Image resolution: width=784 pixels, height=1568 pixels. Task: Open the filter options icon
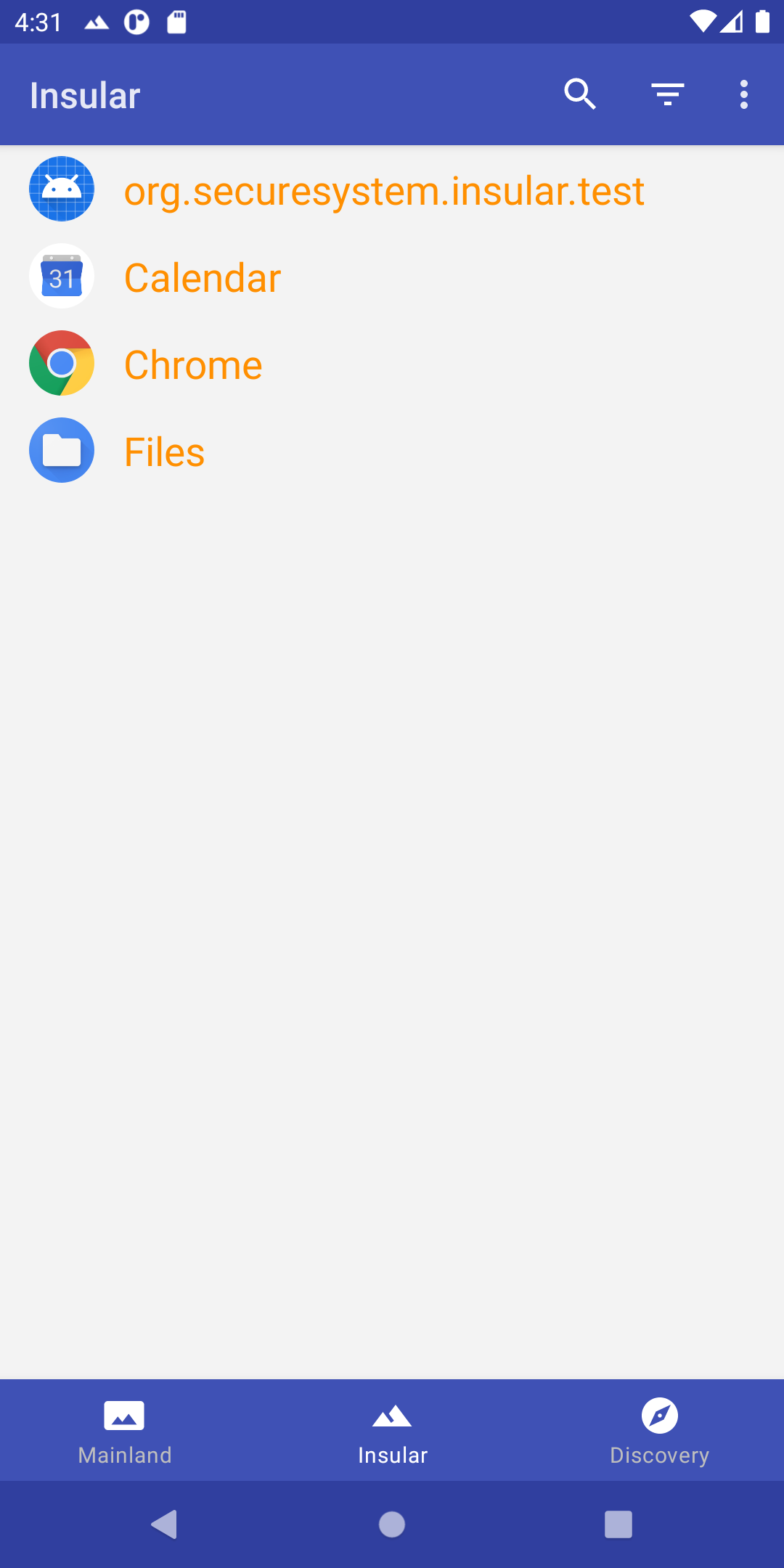tap(667, 94)
